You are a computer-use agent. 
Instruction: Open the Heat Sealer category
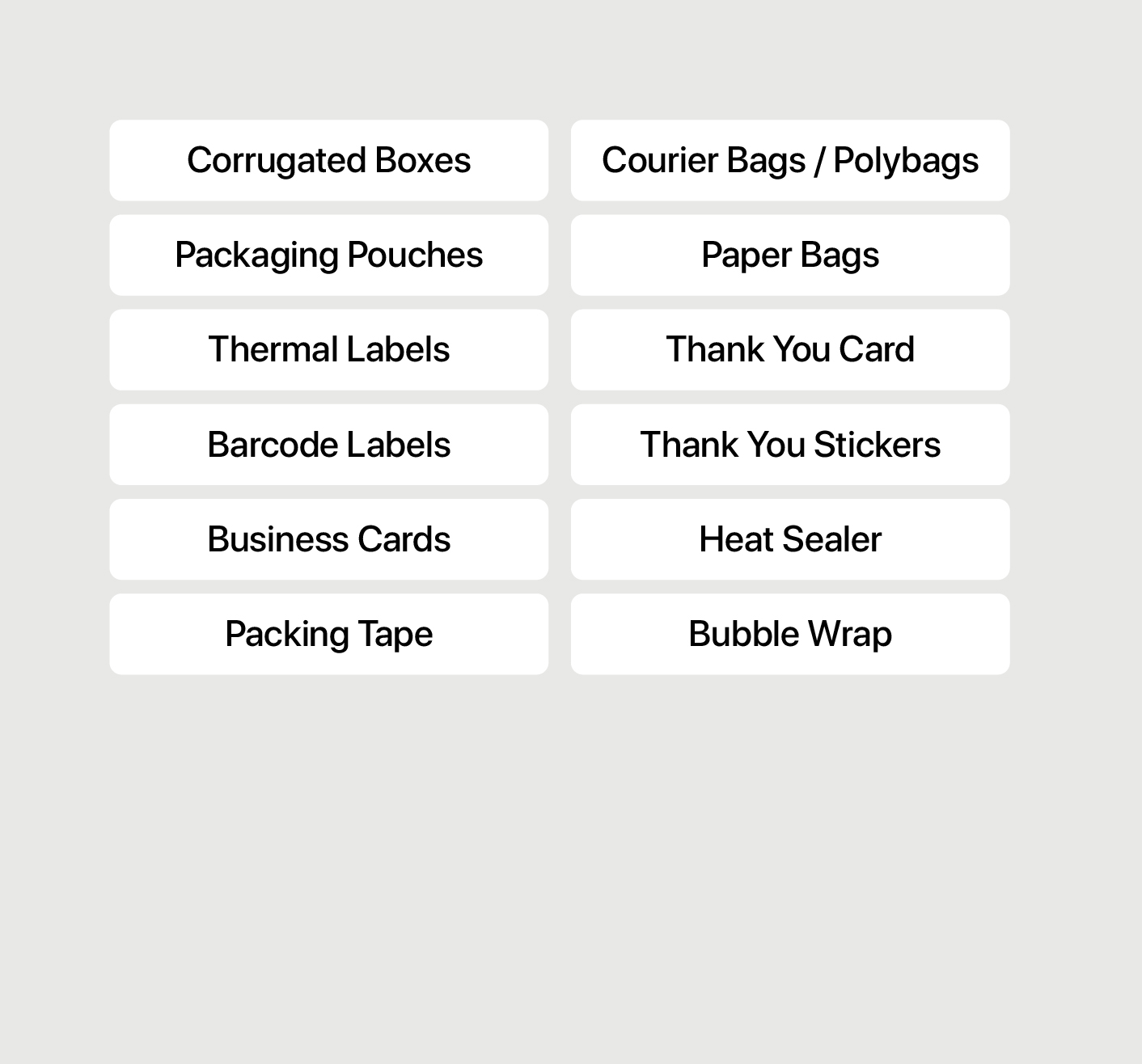789,539
